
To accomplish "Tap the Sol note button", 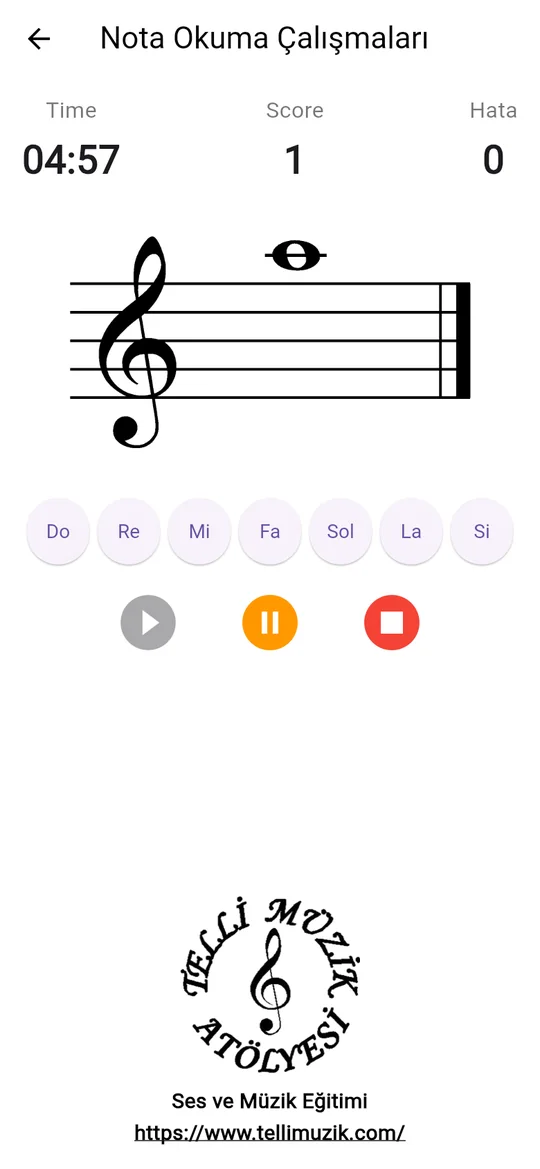I will pyautogui.click(x=341, y=532).
